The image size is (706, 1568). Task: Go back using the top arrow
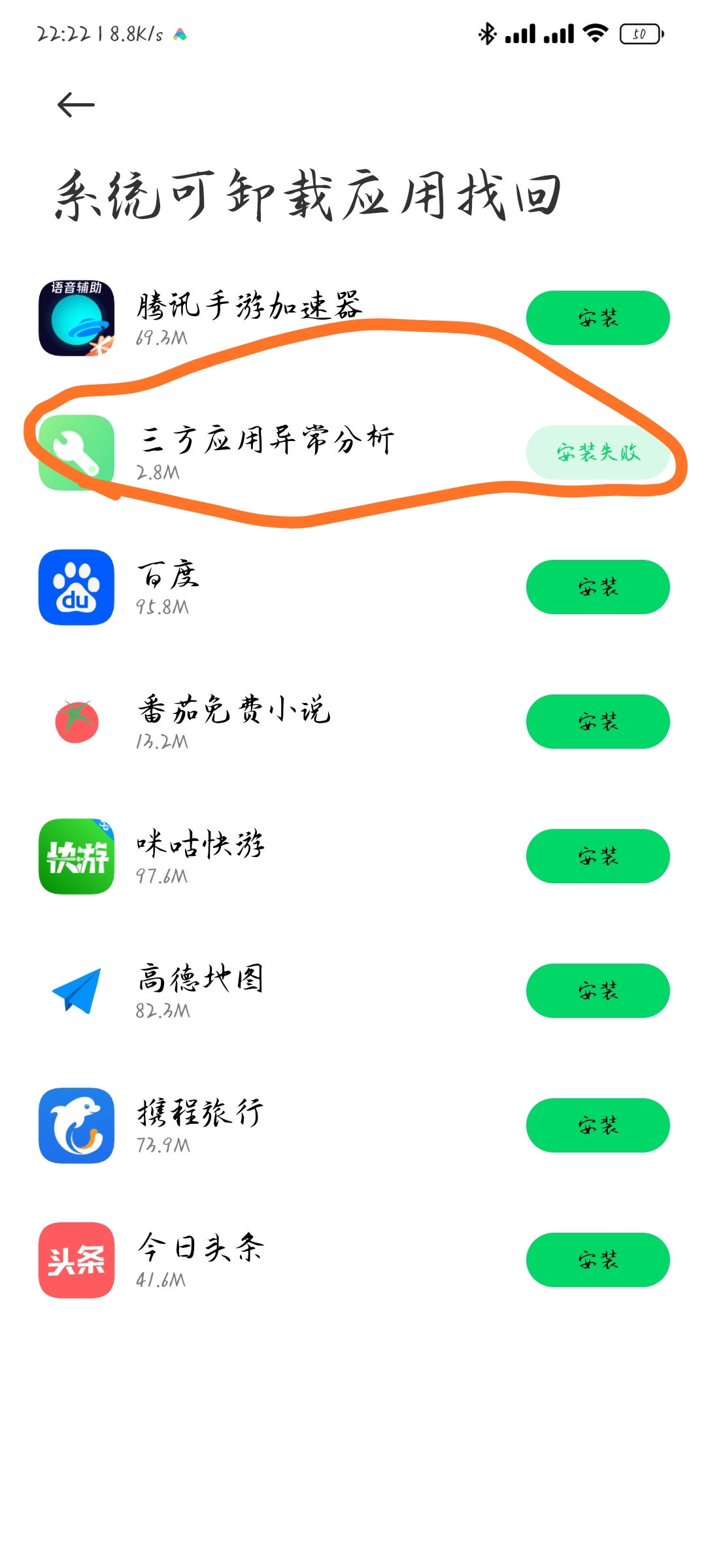pyautogui.click(x=76, y=105)
